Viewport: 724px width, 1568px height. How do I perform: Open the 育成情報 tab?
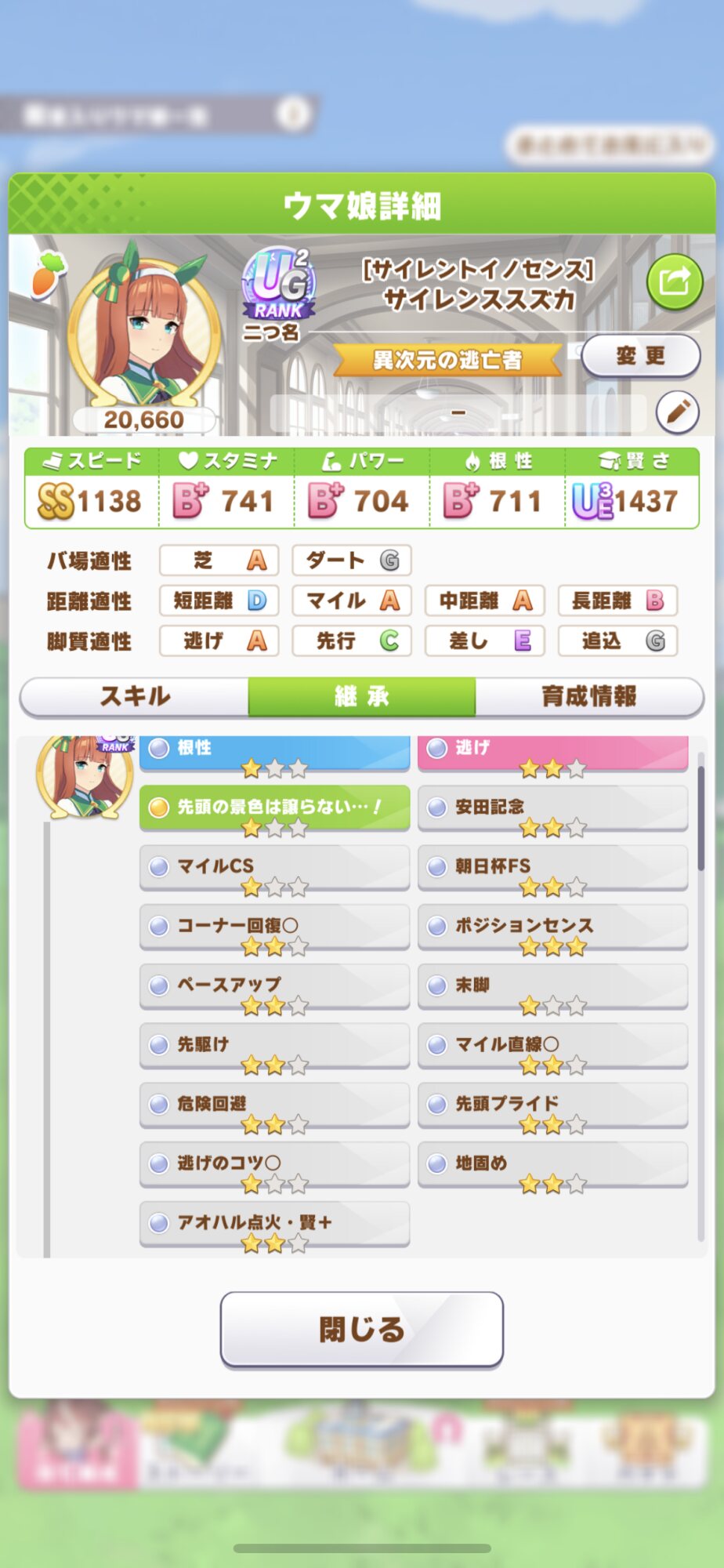589,696
